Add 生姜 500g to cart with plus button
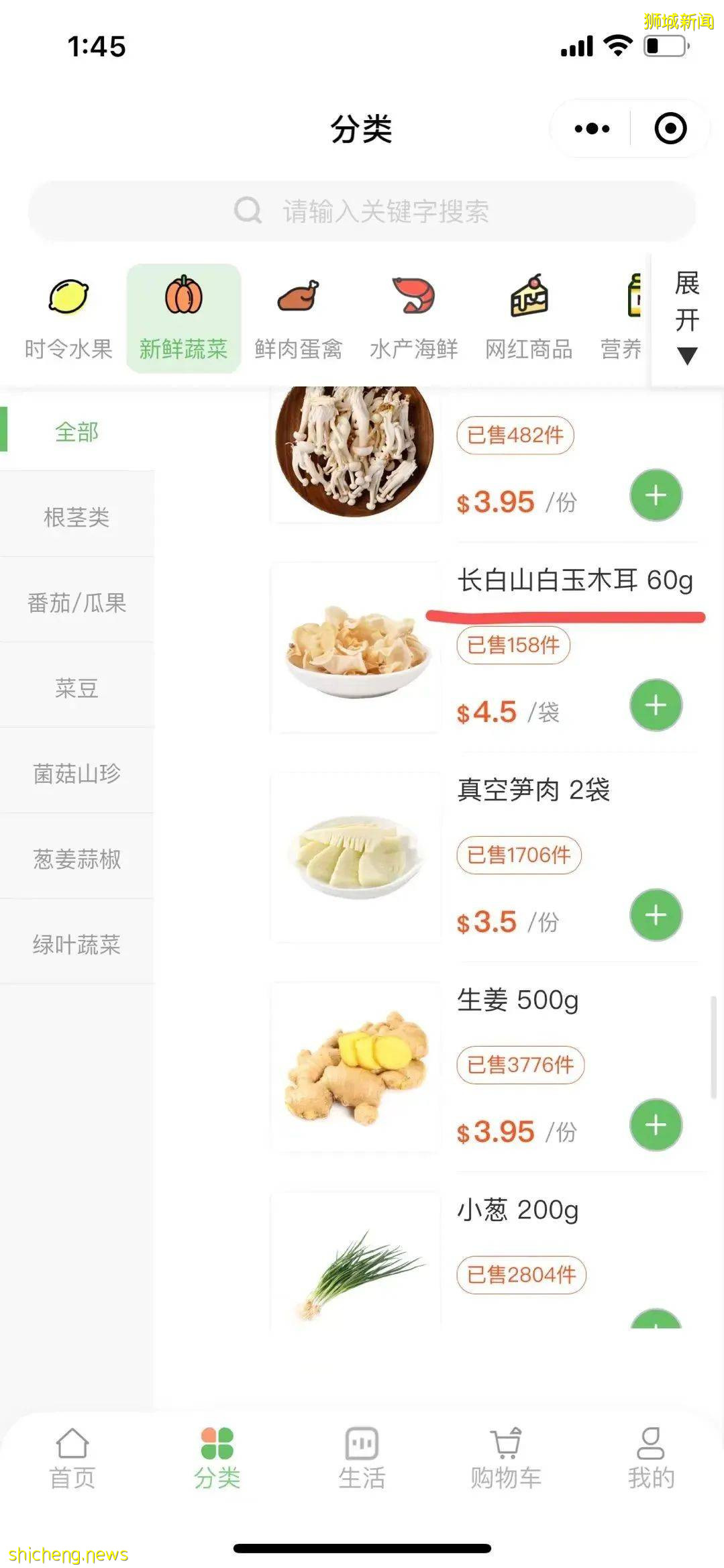The width and height of the screenshot is (724, 1568). click(x=656, y=1124)
